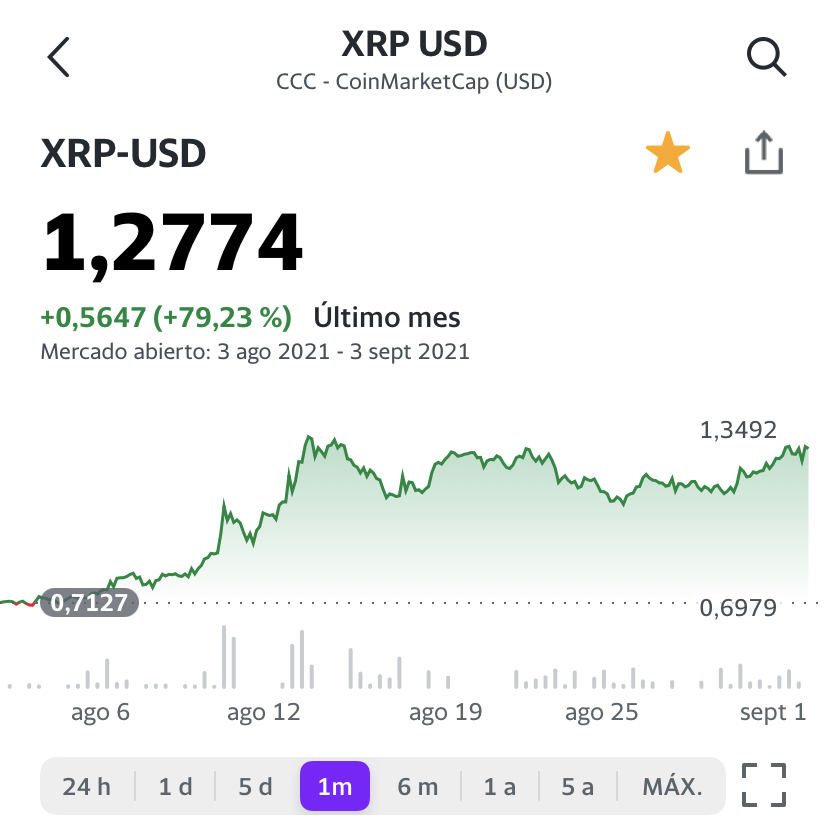Image resolution: width=828 pixels, height=833 pixels.
Task: Change chart range to 6 m
Action: [x=417, y=786]
